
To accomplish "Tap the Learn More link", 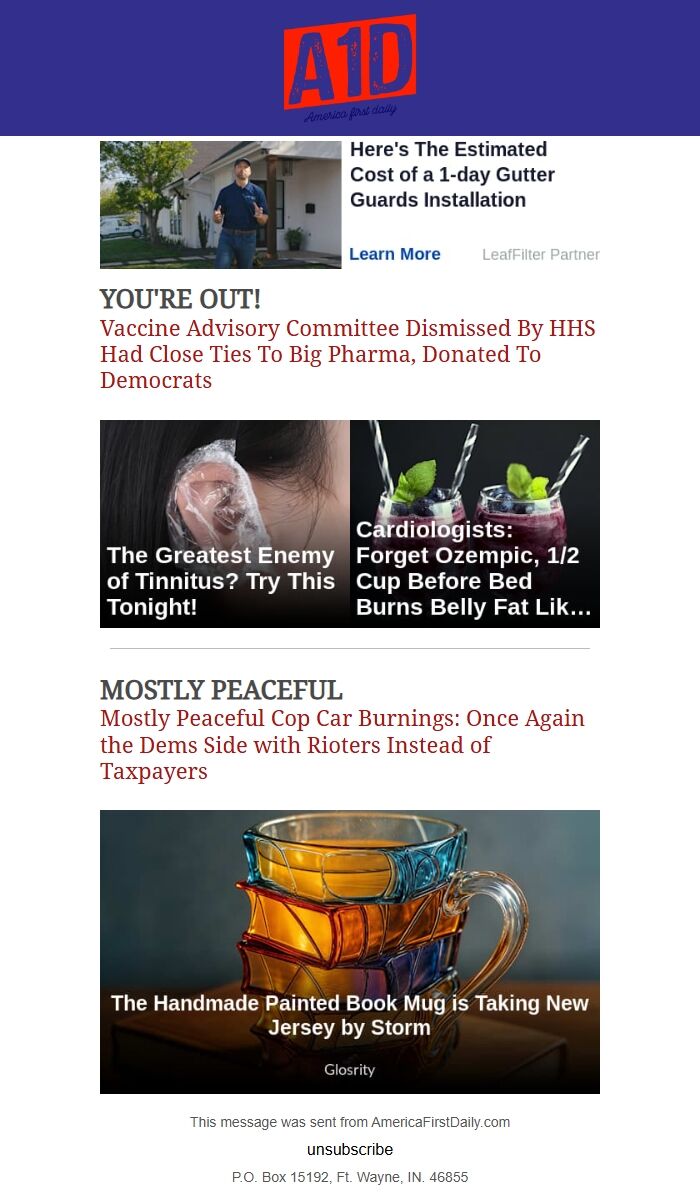I will click(394, 254).
